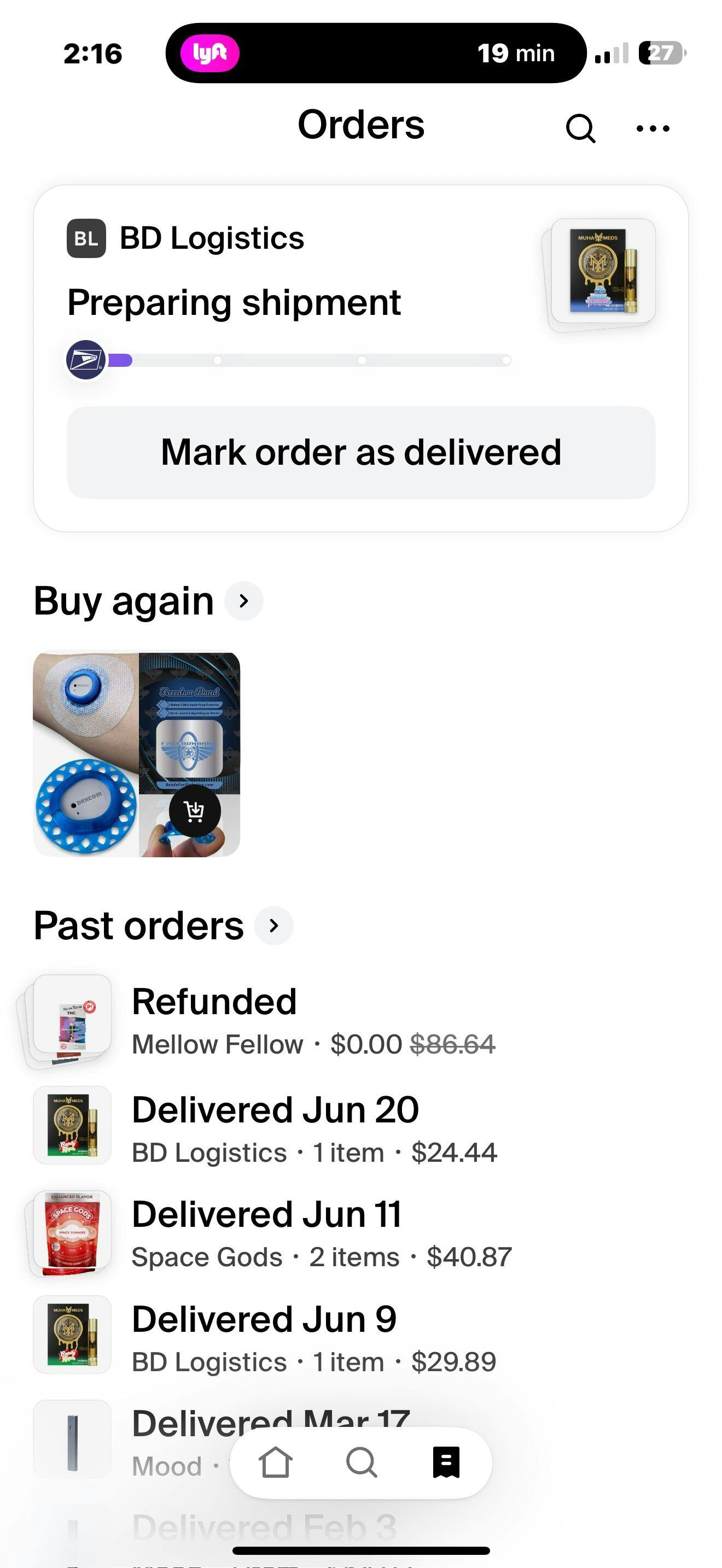Open the Dexcom product tile
The width and height of the screenshot is (722, 1568).
pos(136,754)
